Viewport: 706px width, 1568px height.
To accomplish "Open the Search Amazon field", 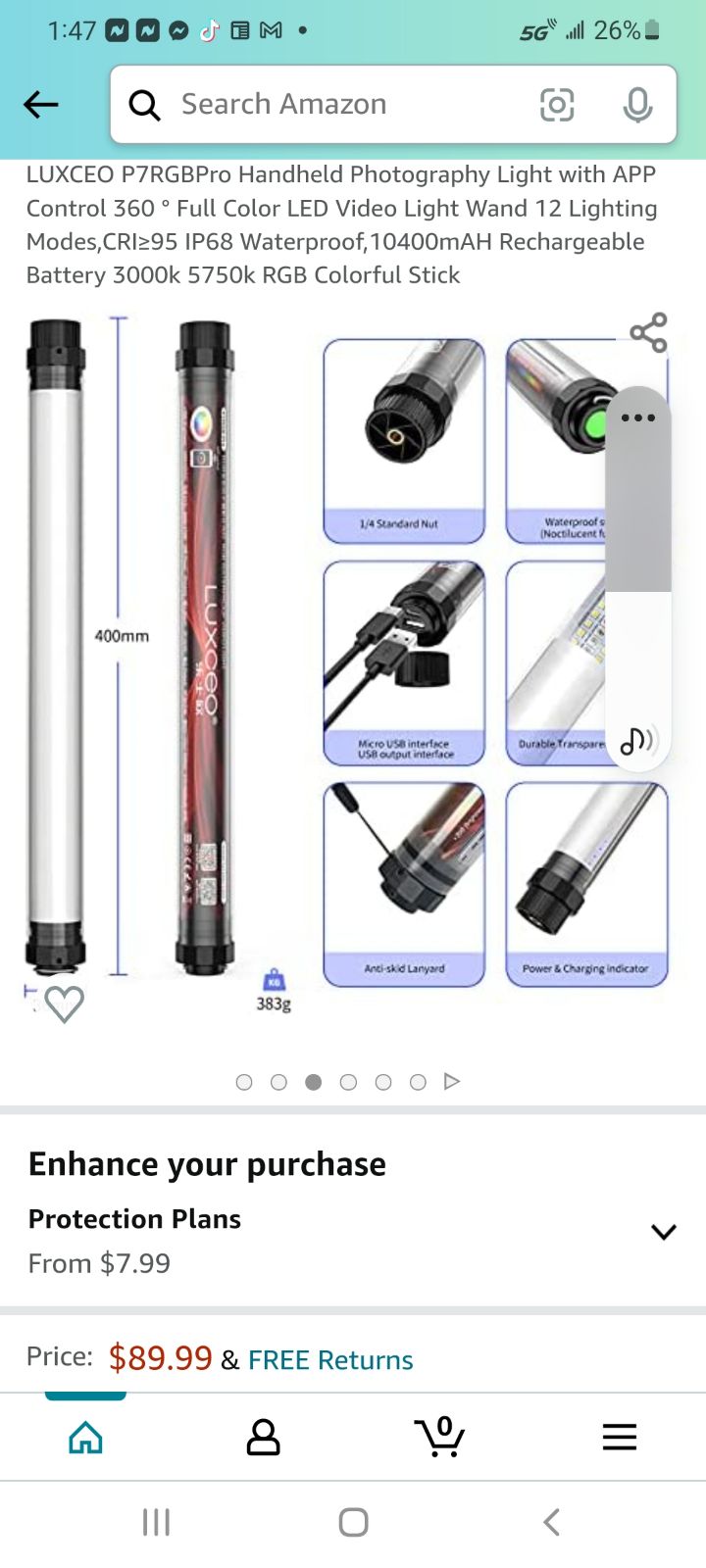I will coord(333,104).
